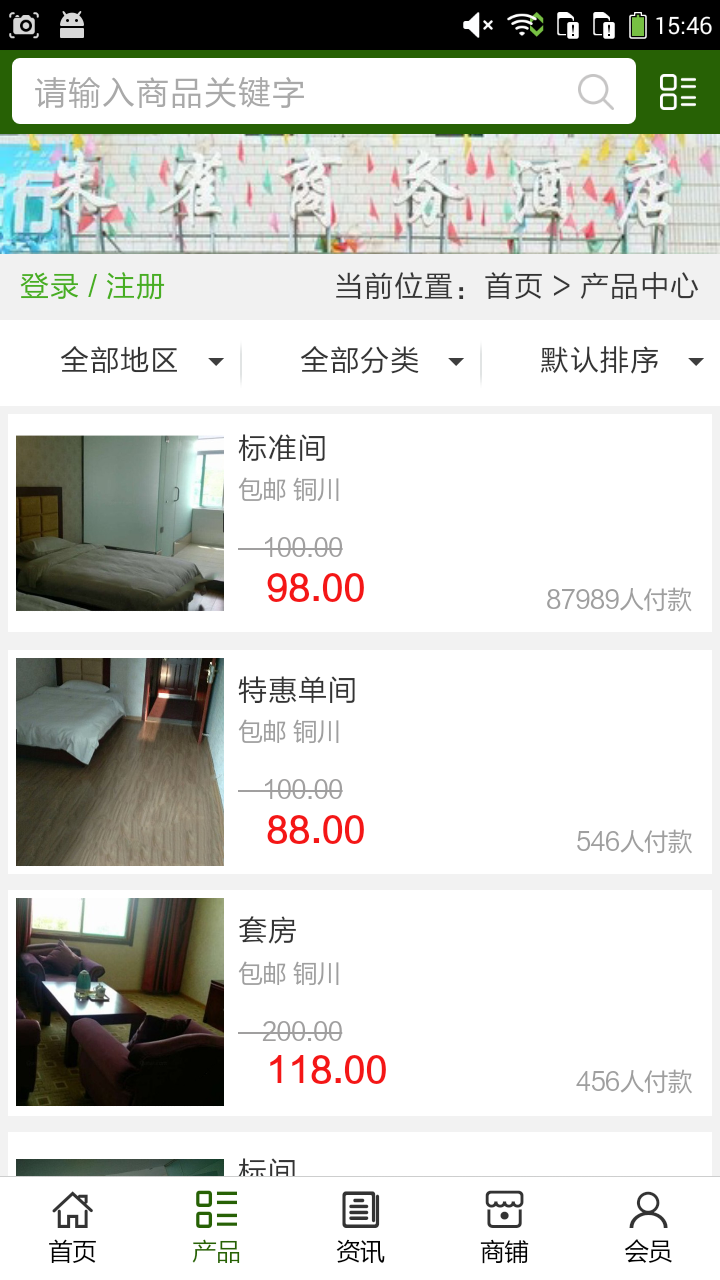Open the 登录 / 注册 link
Viewport: 720px width, 1280px height.
[92, 287]
